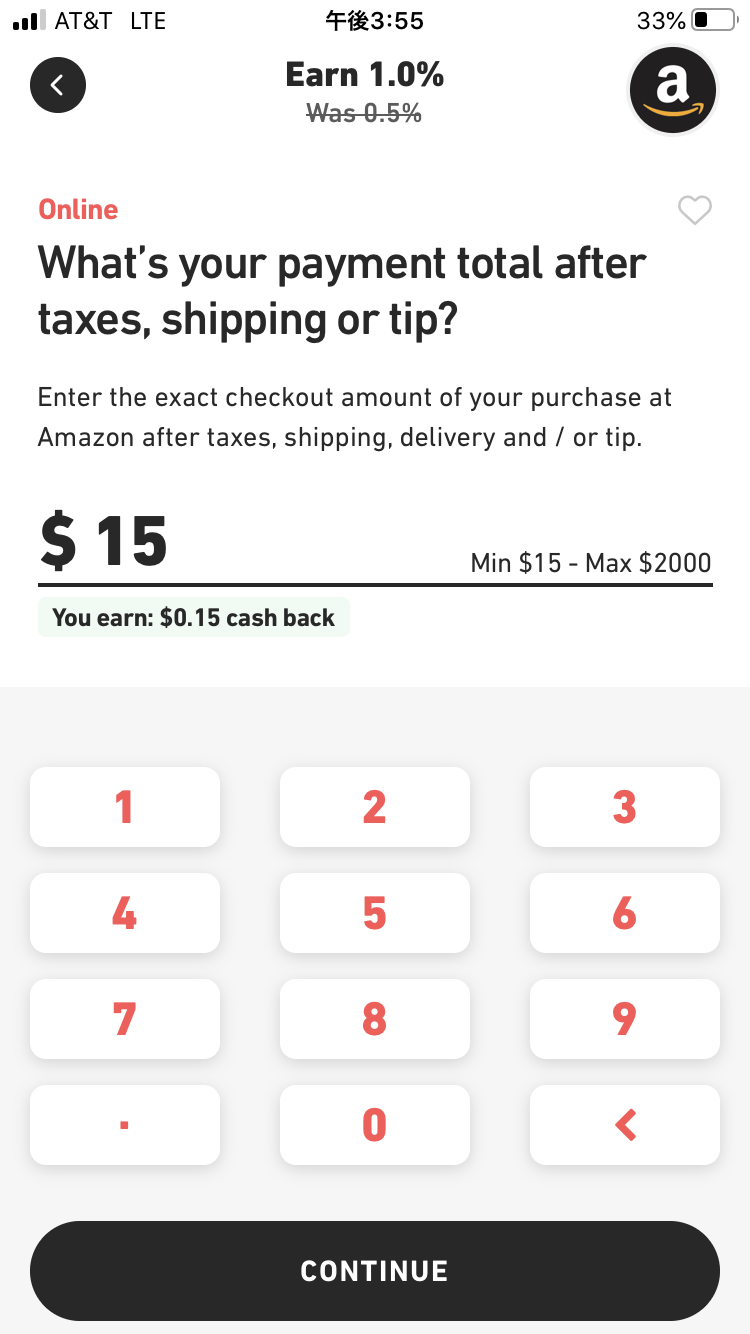750x1334 pixels.
Task: Enter digit 7 on the keypad
Action: (x=125, y=1019)
